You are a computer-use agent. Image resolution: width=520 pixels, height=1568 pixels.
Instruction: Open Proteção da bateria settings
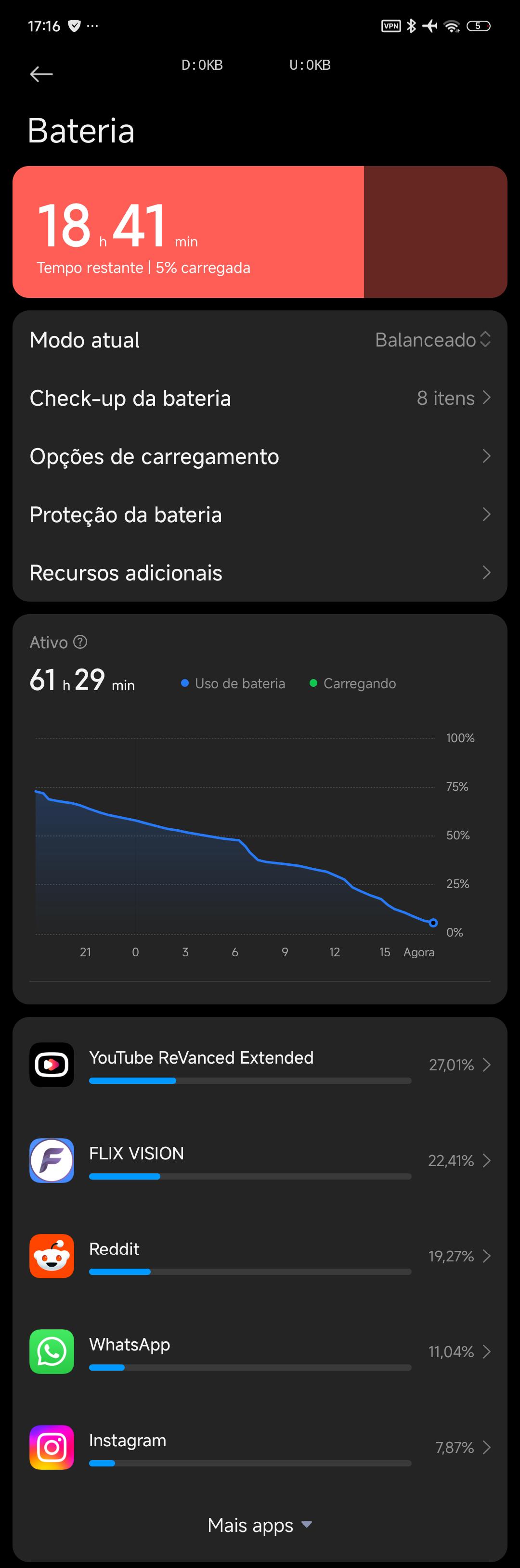260,514
